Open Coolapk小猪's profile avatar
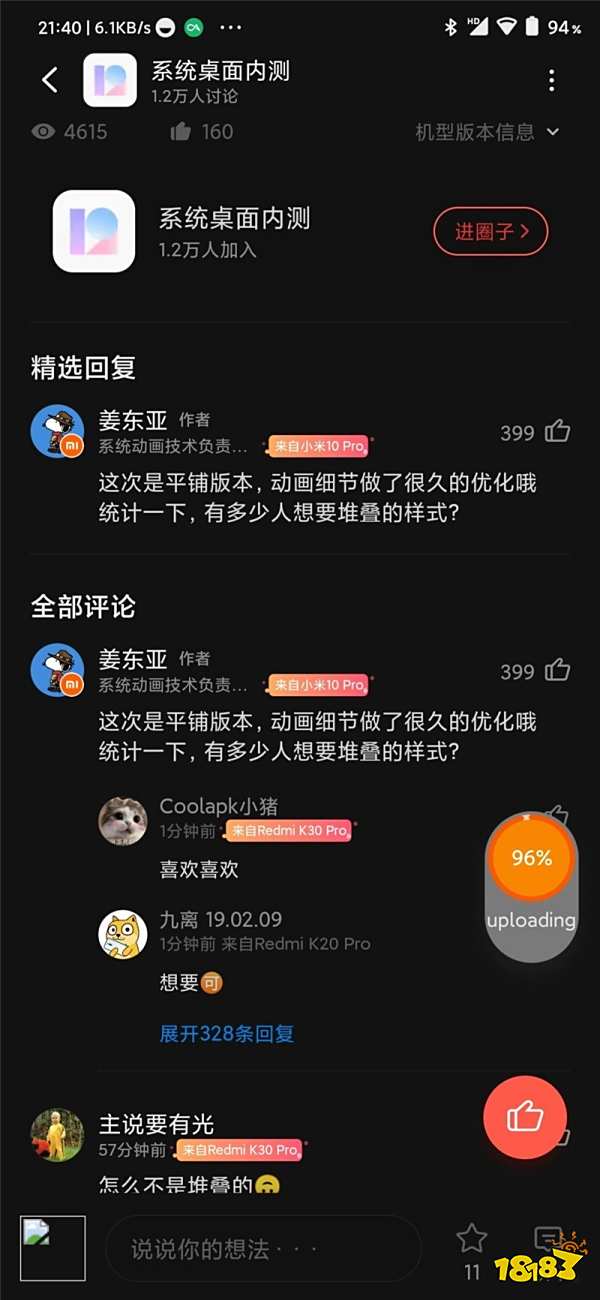The image size is (600, 1300). point(123,822)
